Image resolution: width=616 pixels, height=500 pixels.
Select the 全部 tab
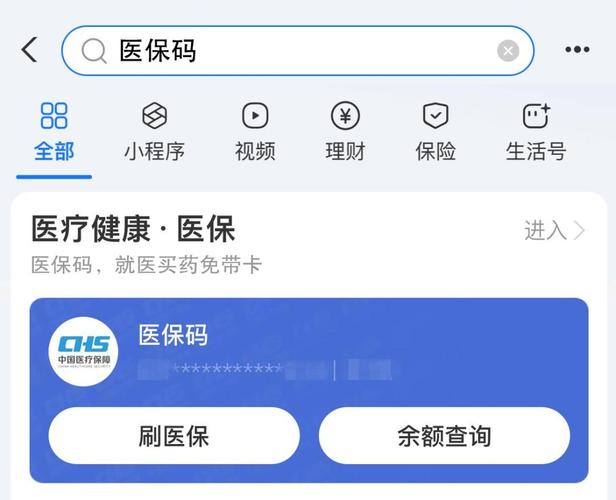[x=54, y=132]
